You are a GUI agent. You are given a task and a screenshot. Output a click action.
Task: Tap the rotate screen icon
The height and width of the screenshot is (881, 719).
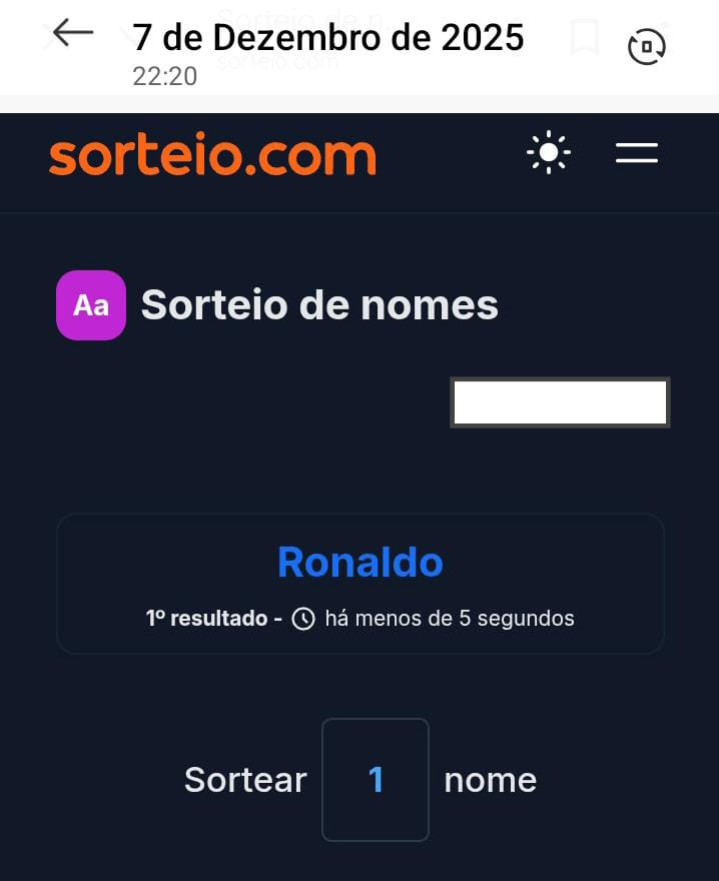point(647,46)
